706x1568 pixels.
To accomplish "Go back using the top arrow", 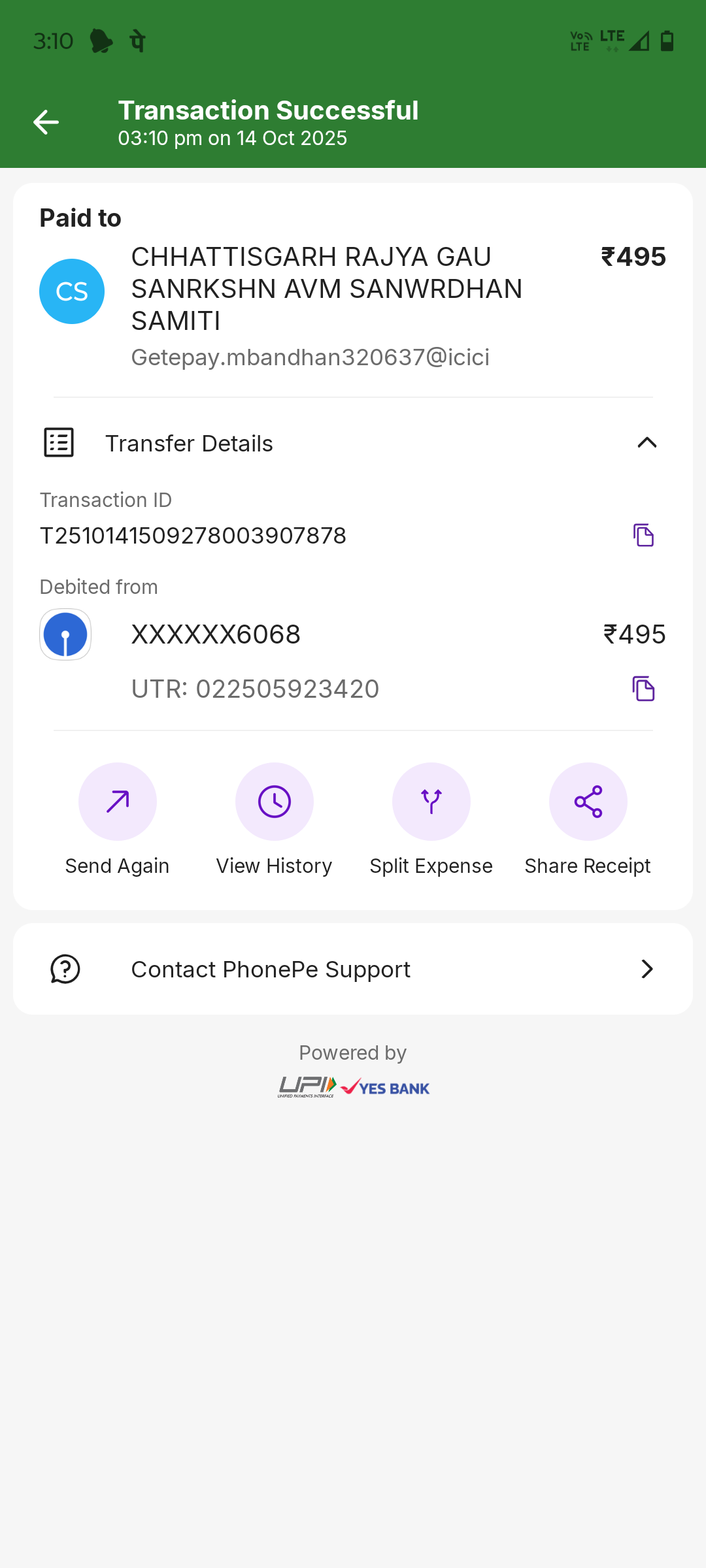I will 46,122.
